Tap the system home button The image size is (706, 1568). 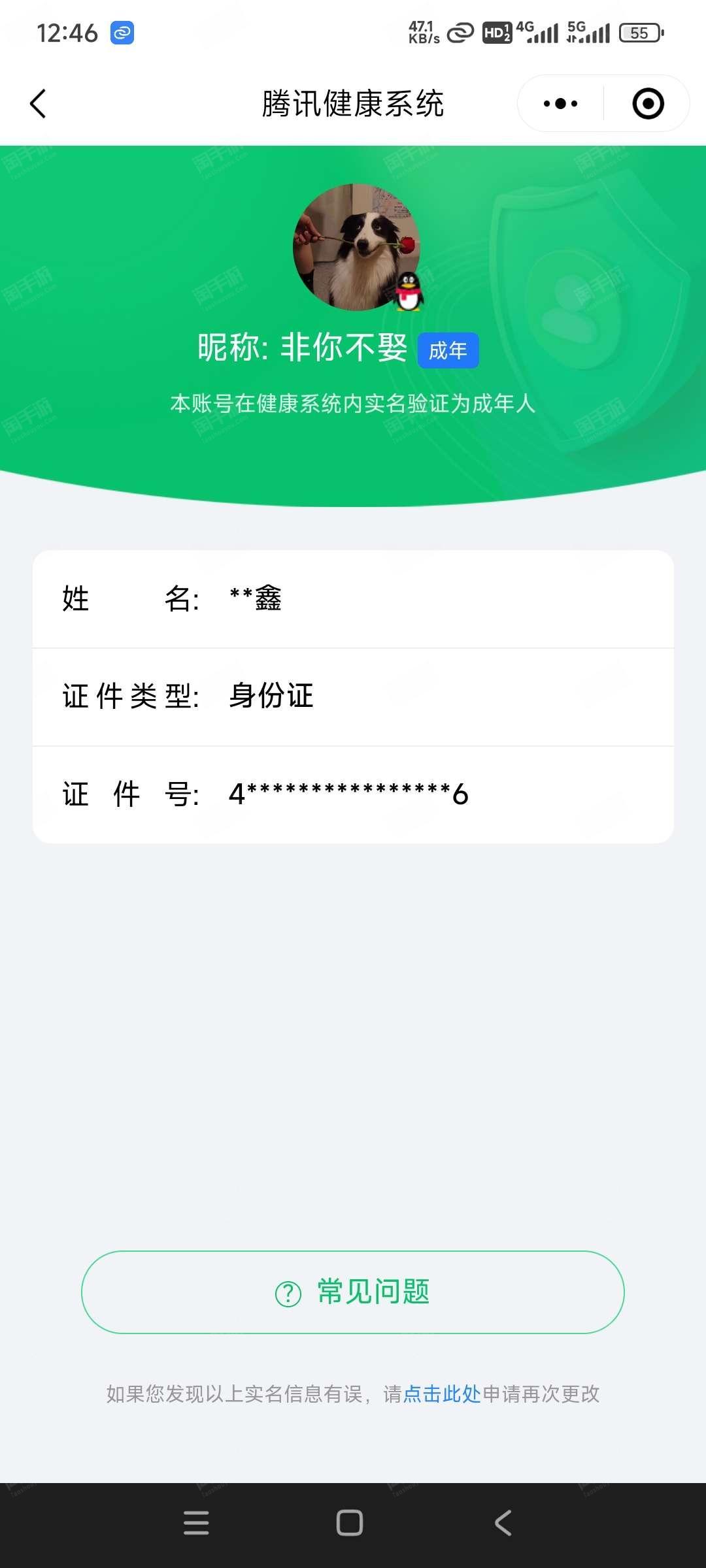click(350, 1523)
